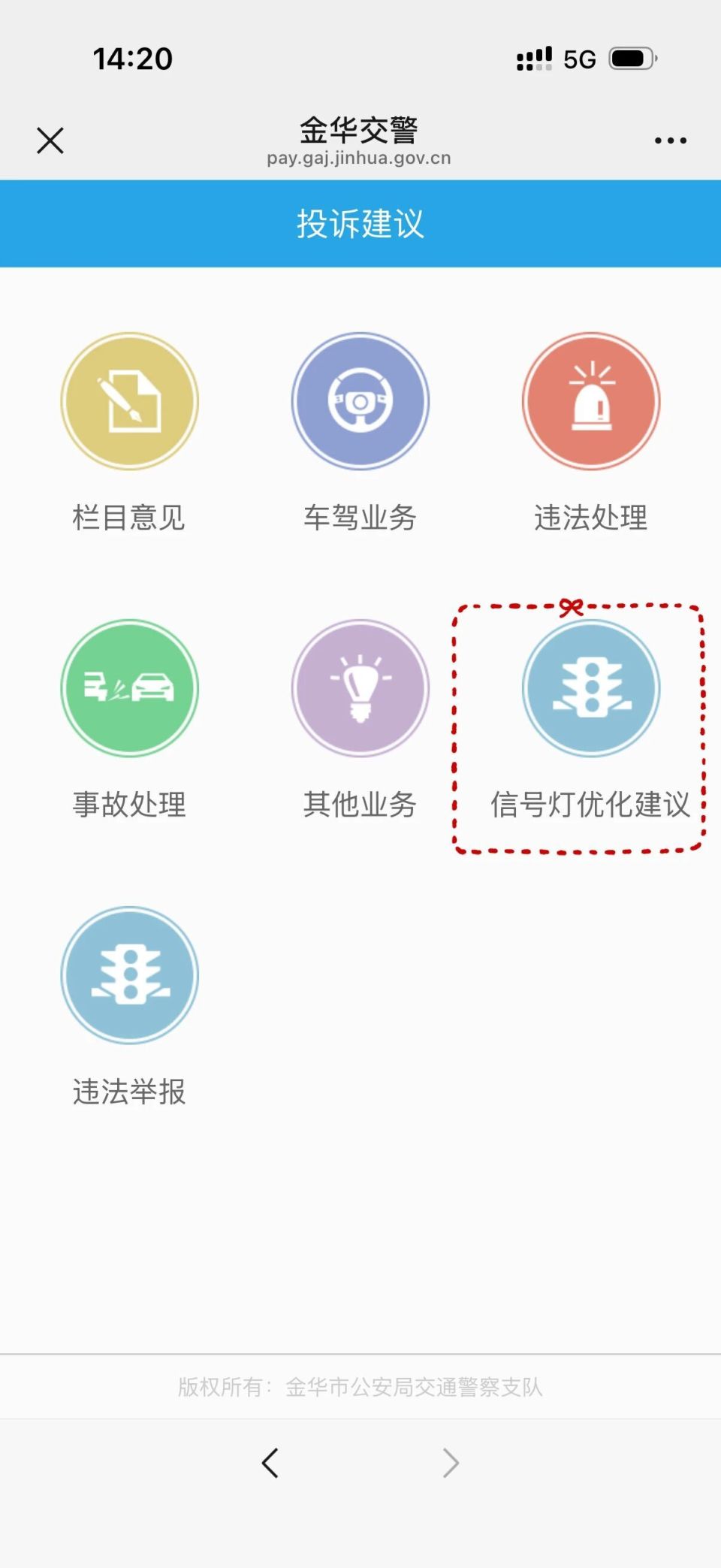Screen dimensions: 721x1568
Task: Tap the pay.gaj.jinhua.gov.cn address text
Action: (x=360, y=158)
